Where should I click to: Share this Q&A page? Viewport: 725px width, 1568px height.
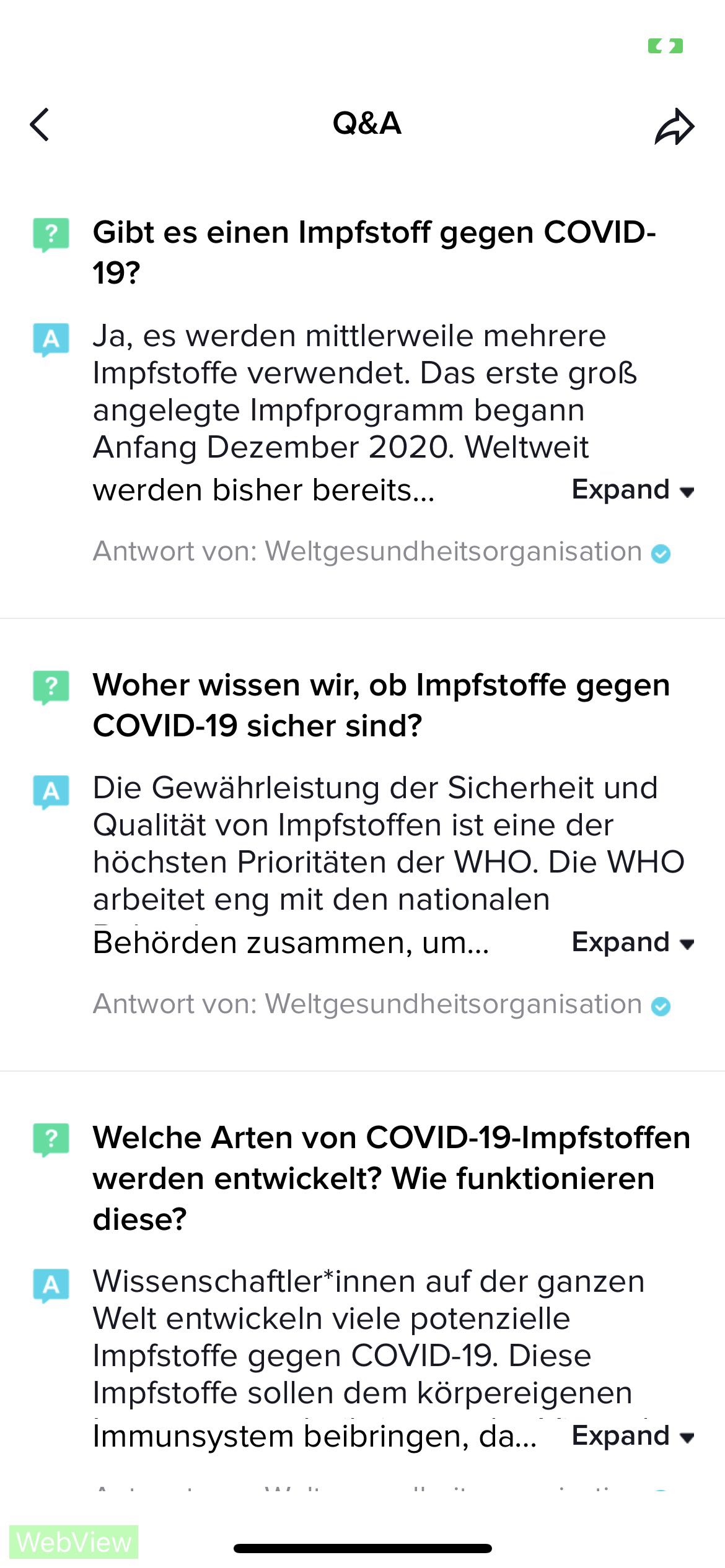(674, 126)
